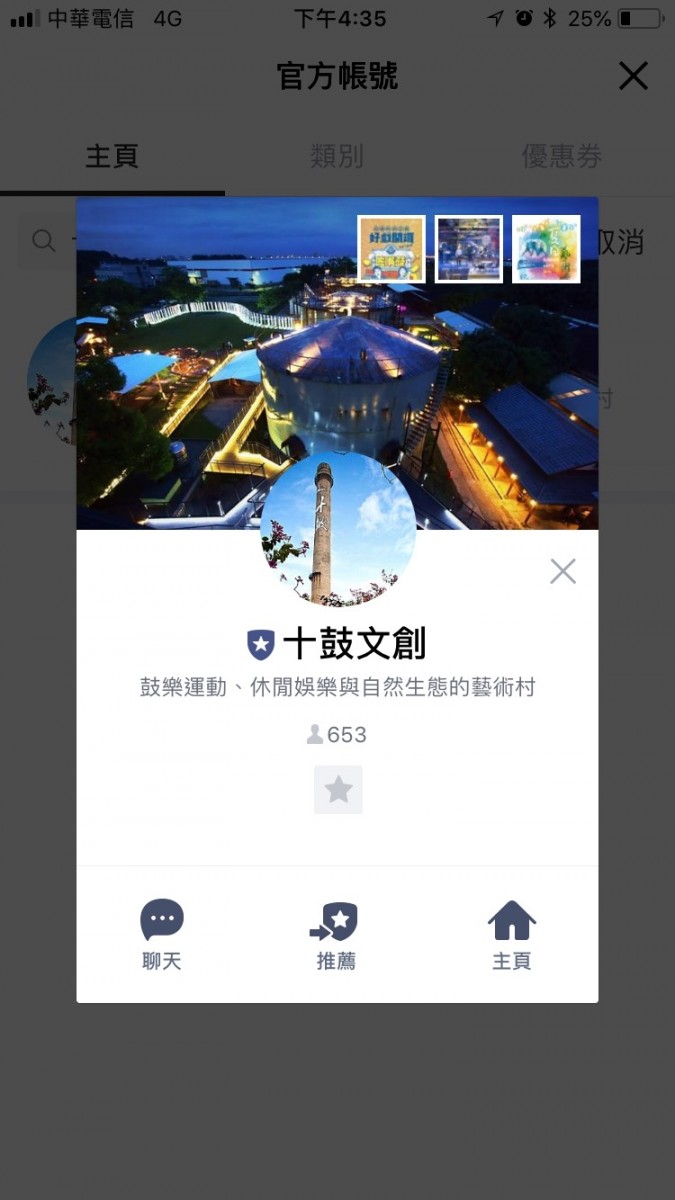View the 十鼓文創 chimney profile picture
Viewport: 675px width, 1200px height.
(x=338, y=529)
